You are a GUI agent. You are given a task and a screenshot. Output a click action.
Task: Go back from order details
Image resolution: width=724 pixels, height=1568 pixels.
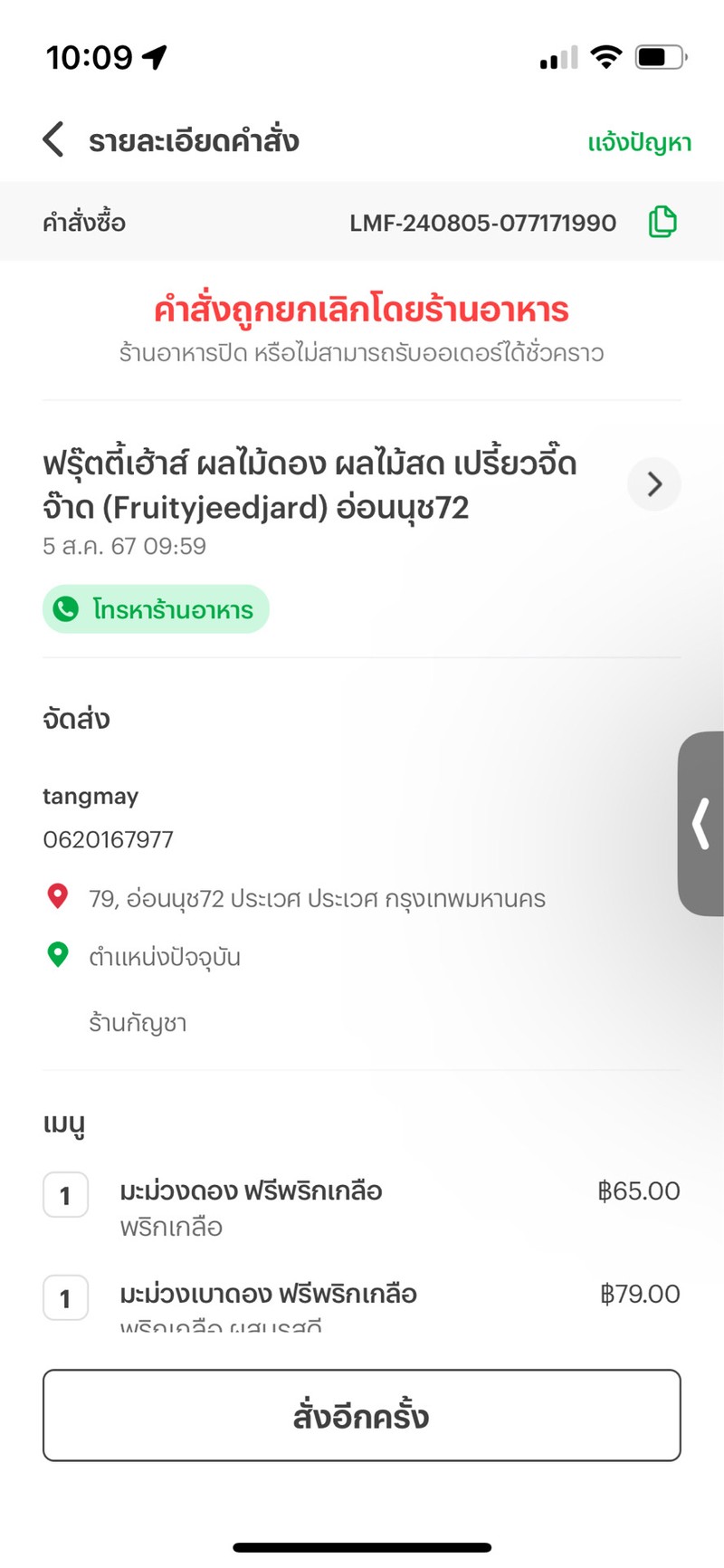coord(54,140)
